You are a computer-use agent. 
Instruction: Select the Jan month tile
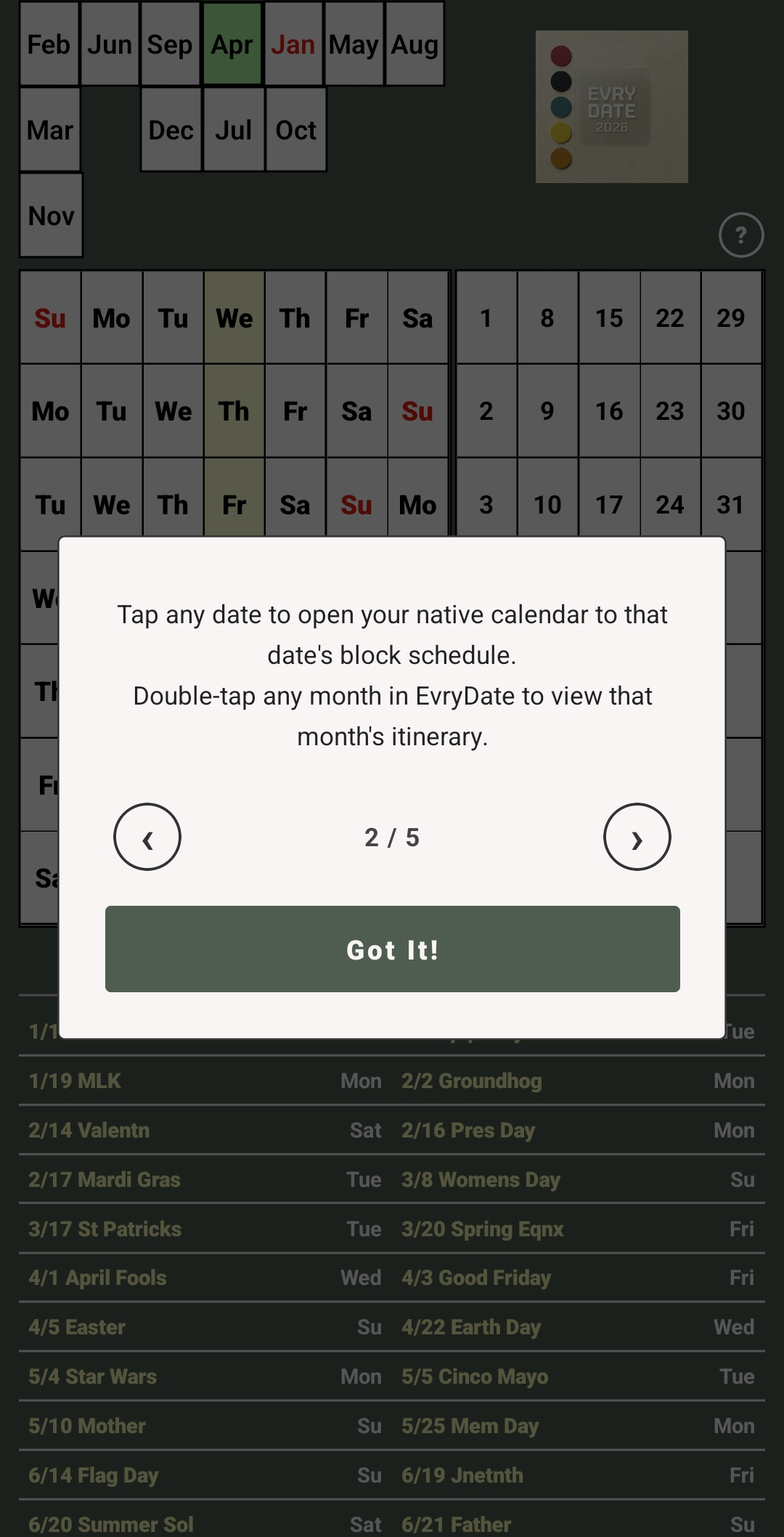[293, 44]
